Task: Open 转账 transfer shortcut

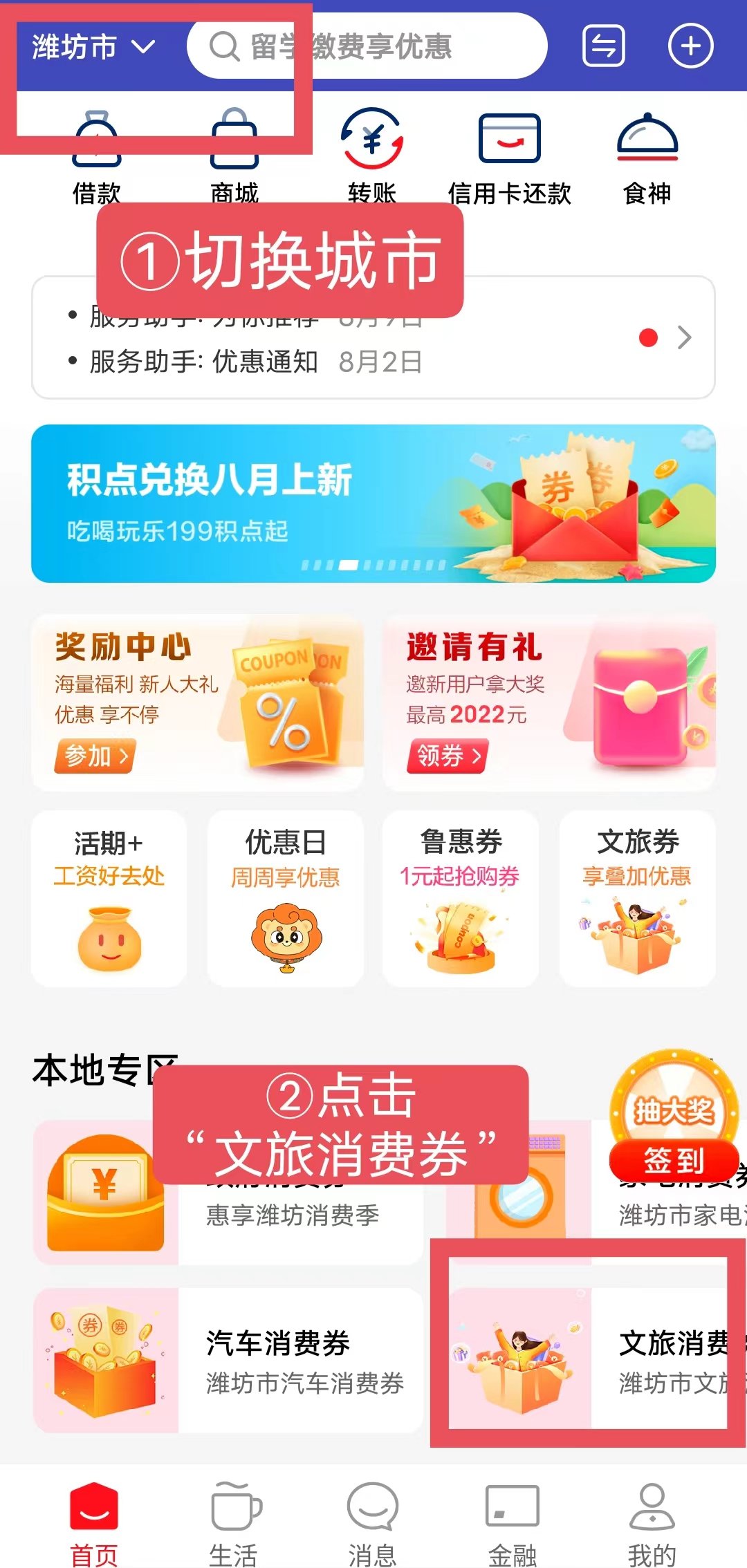Action: pos(372,157)
